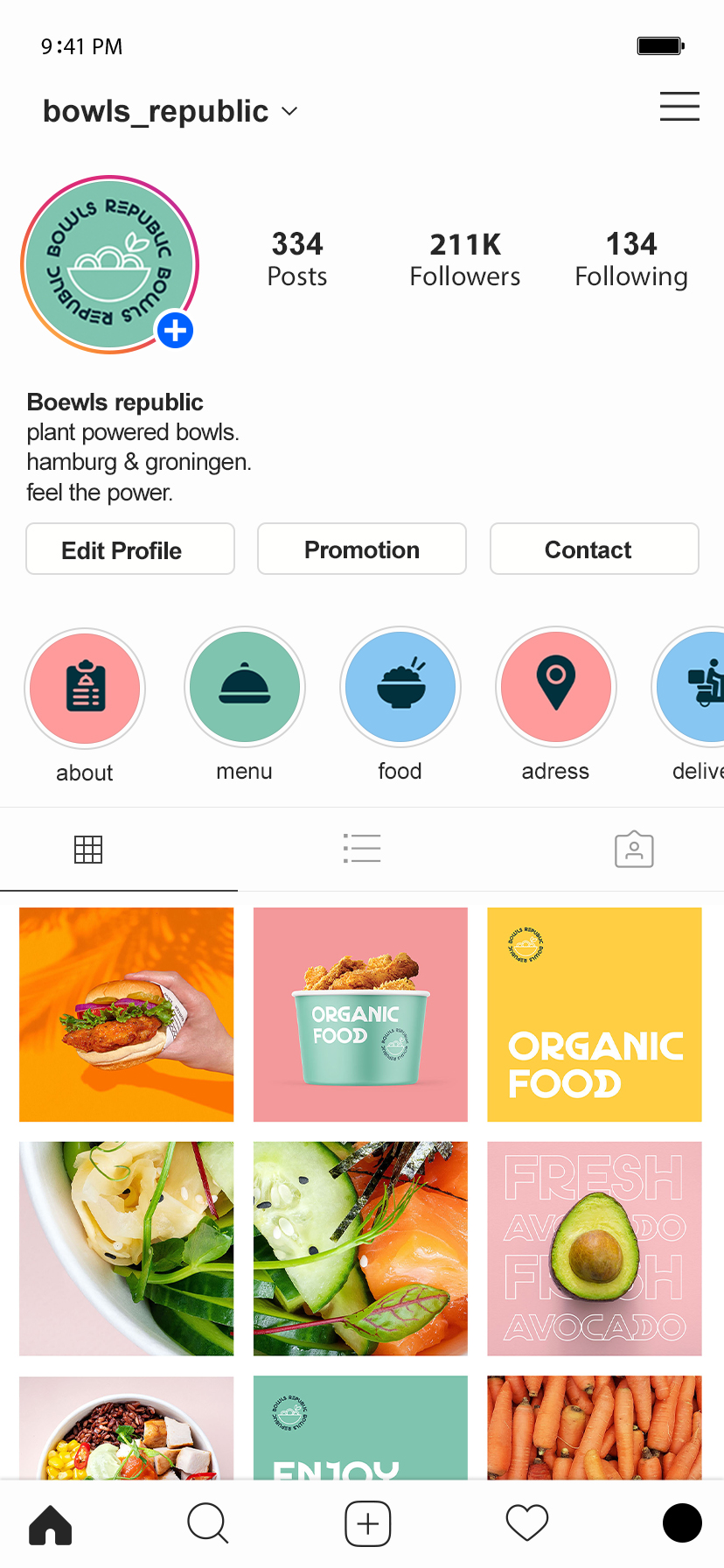Open the Promotion button
The height and width of the screenshot is (1568, 724).
tap(362, 549)
